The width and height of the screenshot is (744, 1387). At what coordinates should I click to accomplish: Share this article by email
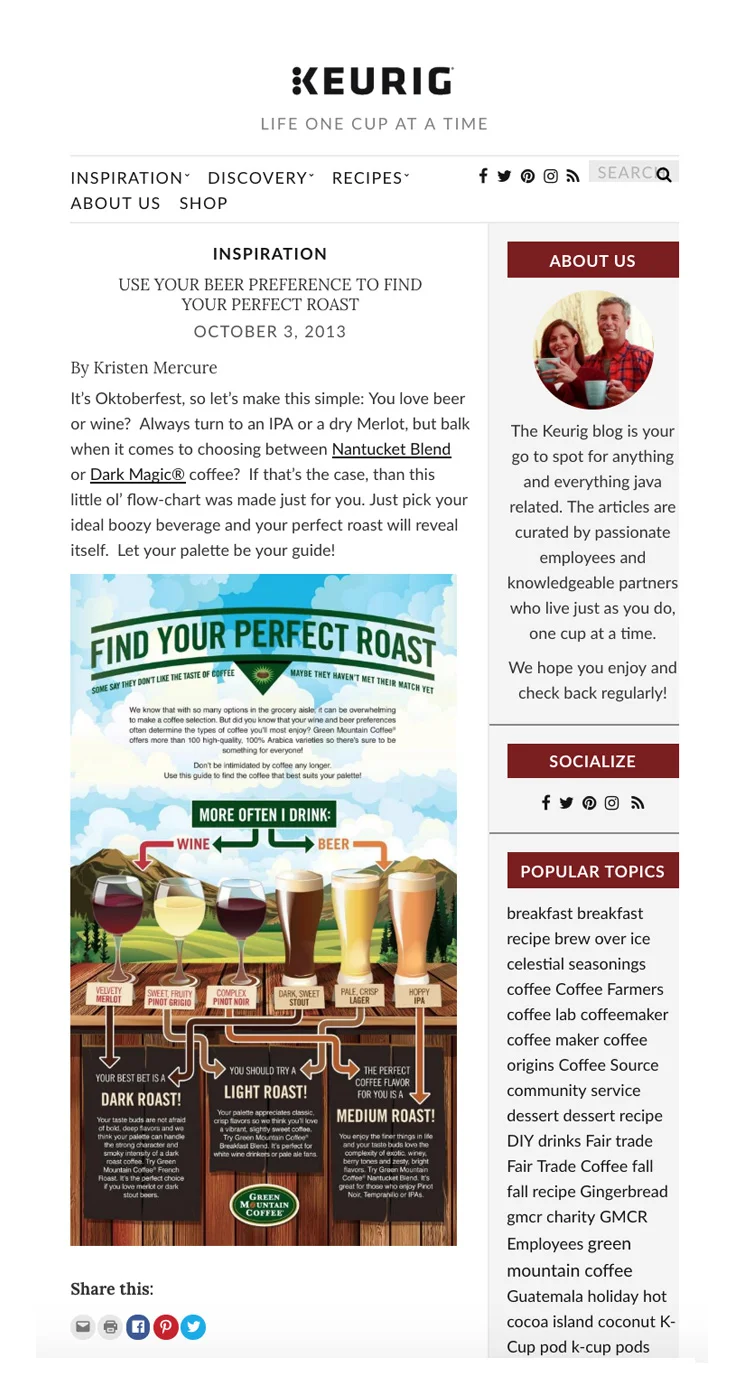tap(83, 1327)
